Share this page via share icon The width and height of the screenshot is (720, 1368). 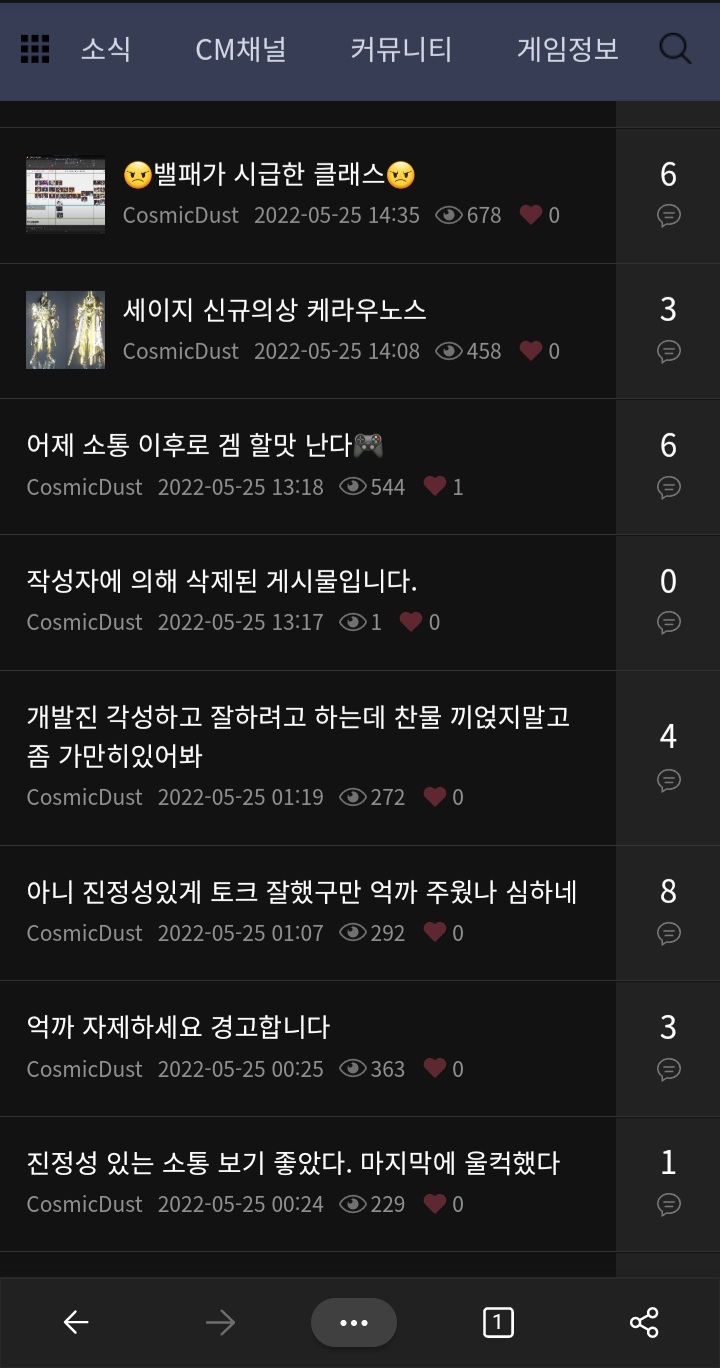click(x=644, y=1322)
